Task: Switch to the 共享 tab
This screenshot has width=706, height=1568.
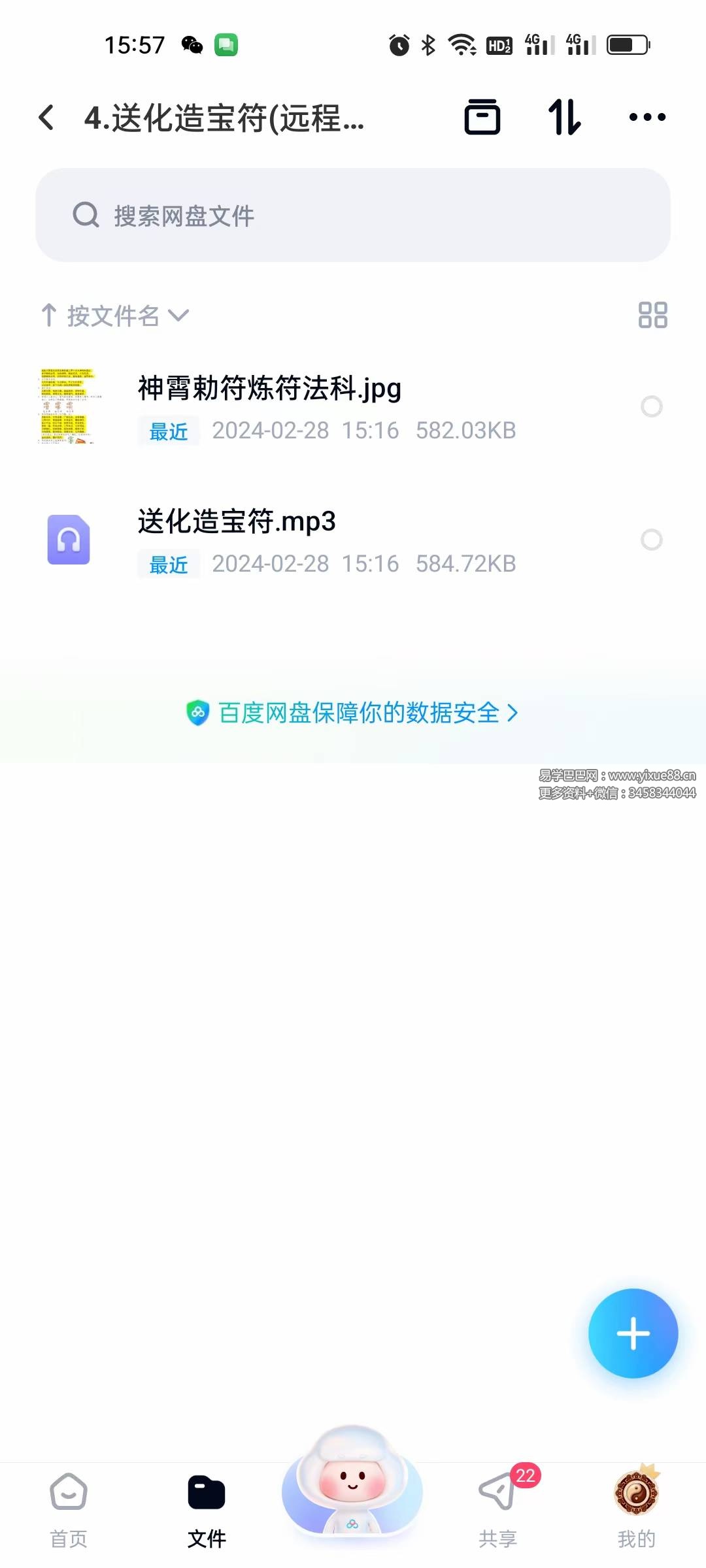Action: click(x=498, y=1509)
